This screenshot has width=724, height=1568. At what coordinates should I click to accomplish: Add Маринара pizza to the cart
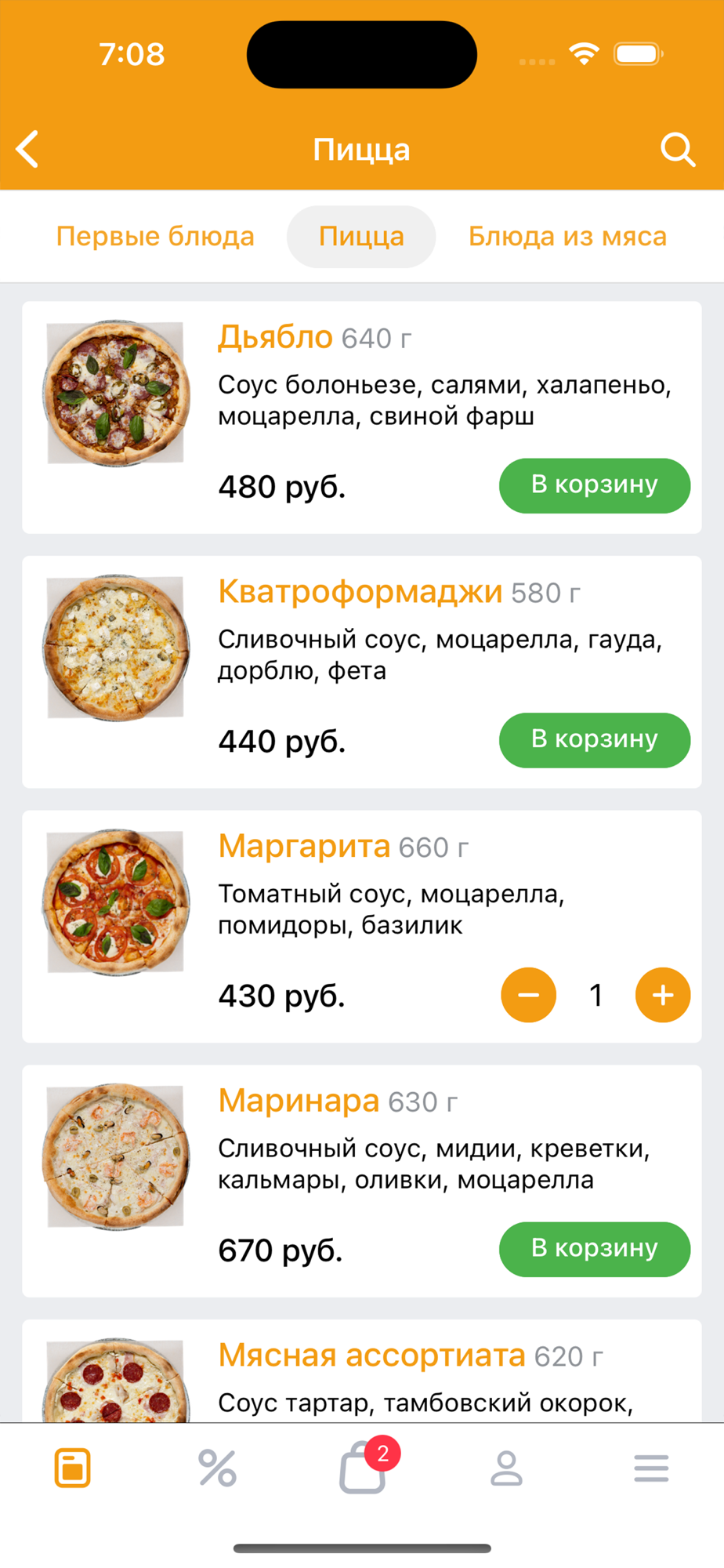[x=594, y=1249]
